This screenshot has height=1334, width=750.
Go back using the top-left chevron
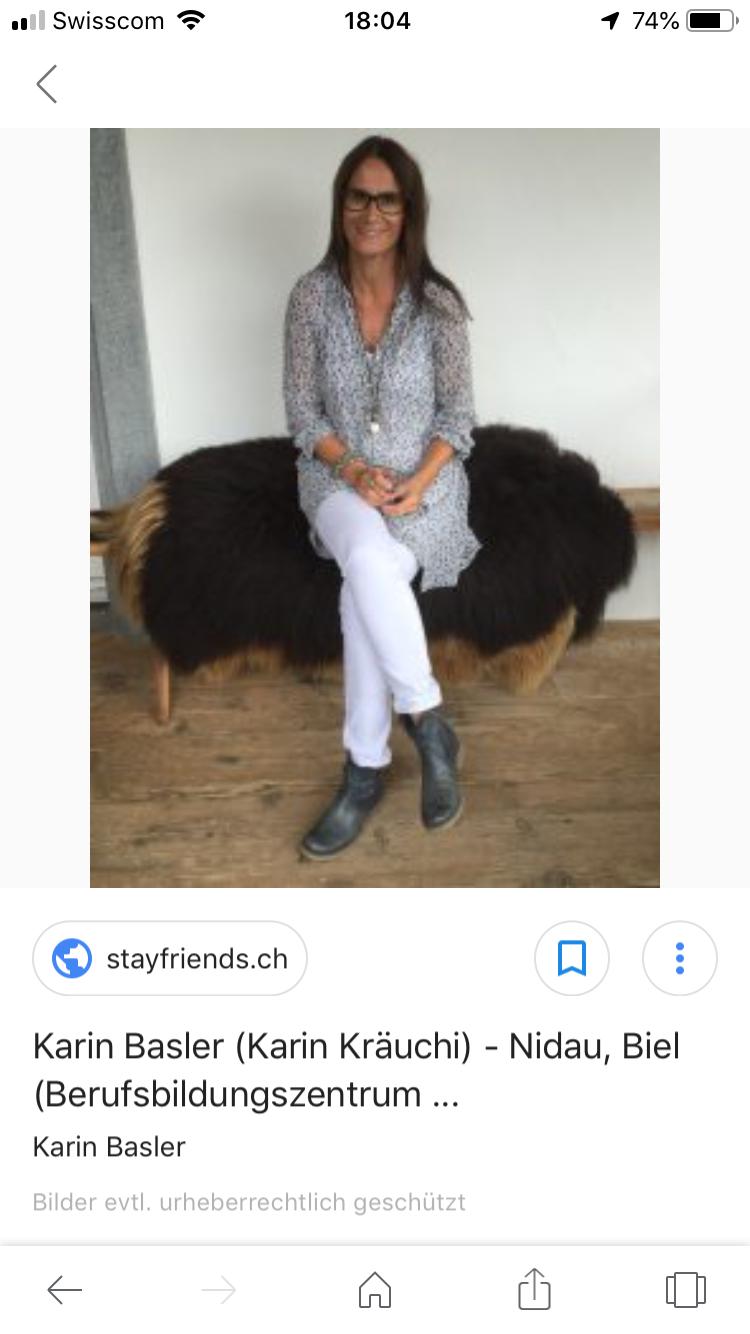point(47,84)
